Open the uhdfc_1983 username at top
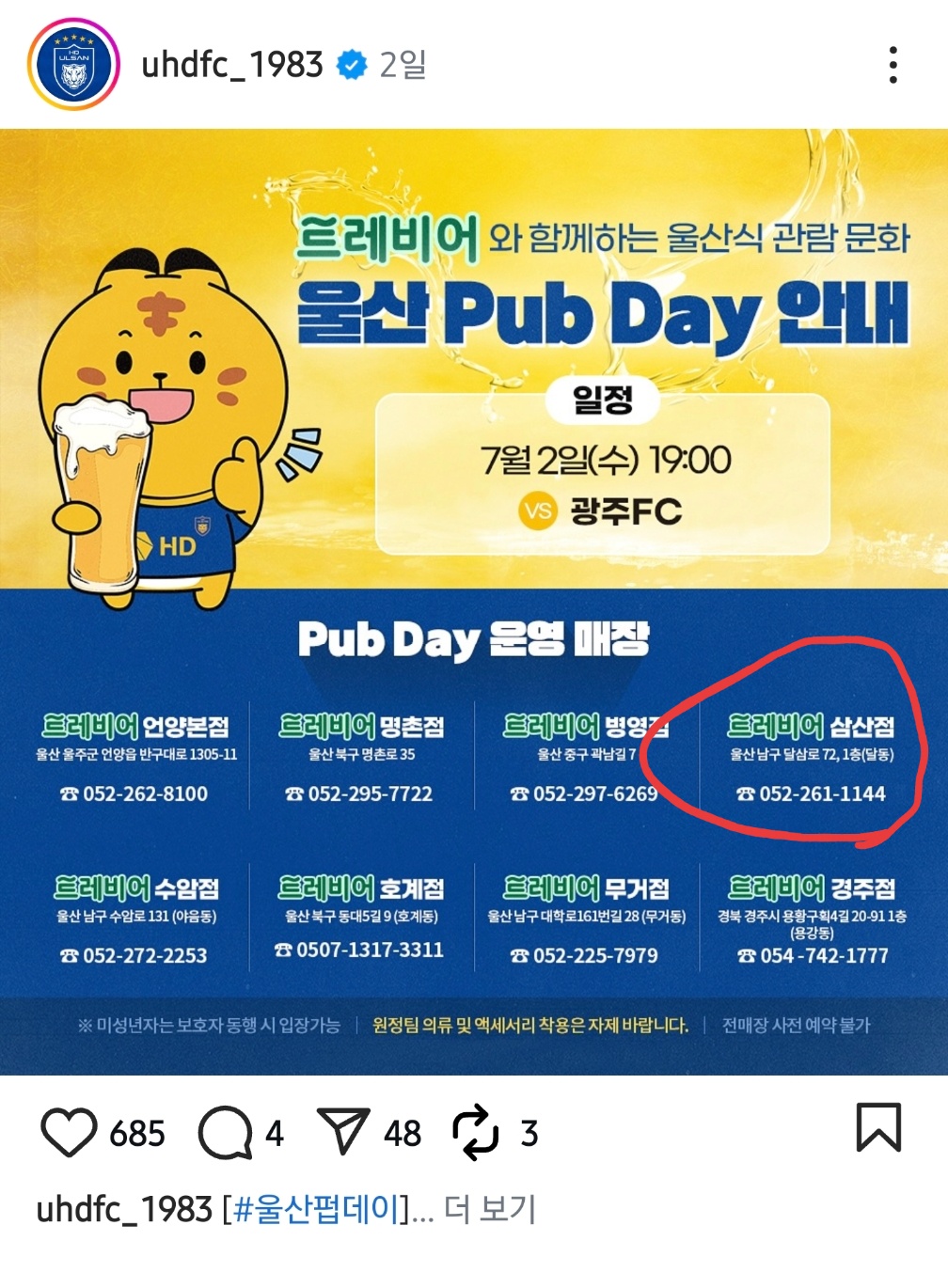 click(232, 65)
